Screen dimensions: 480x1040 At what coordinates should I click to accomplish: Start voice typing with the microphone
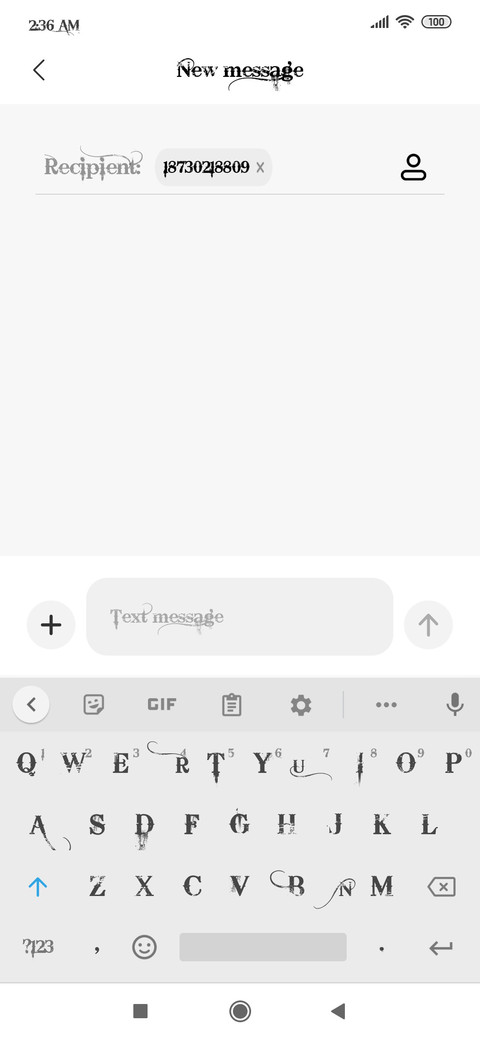[x=455, y=704]
